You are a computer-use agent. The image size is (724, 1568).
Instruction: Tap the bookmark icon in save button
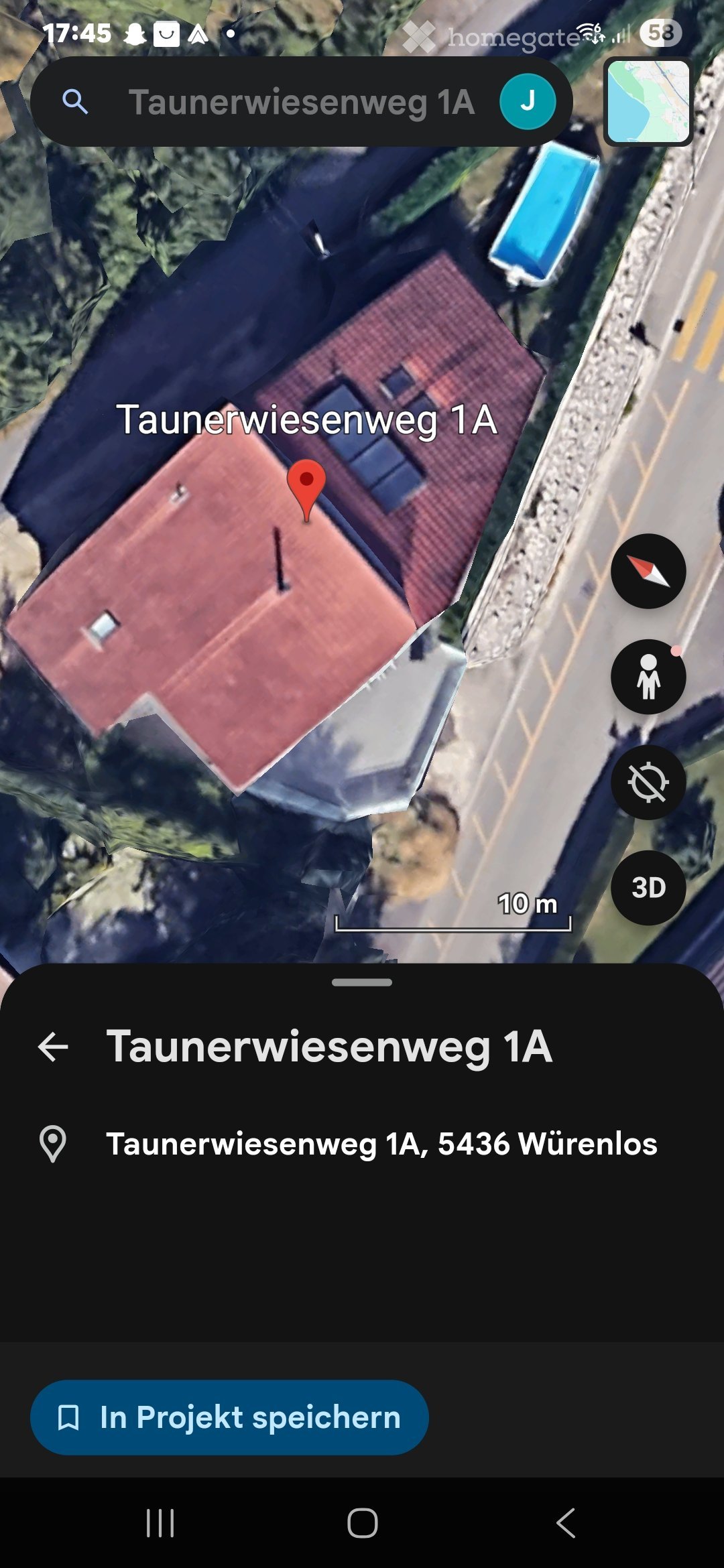click(70, 1416)
